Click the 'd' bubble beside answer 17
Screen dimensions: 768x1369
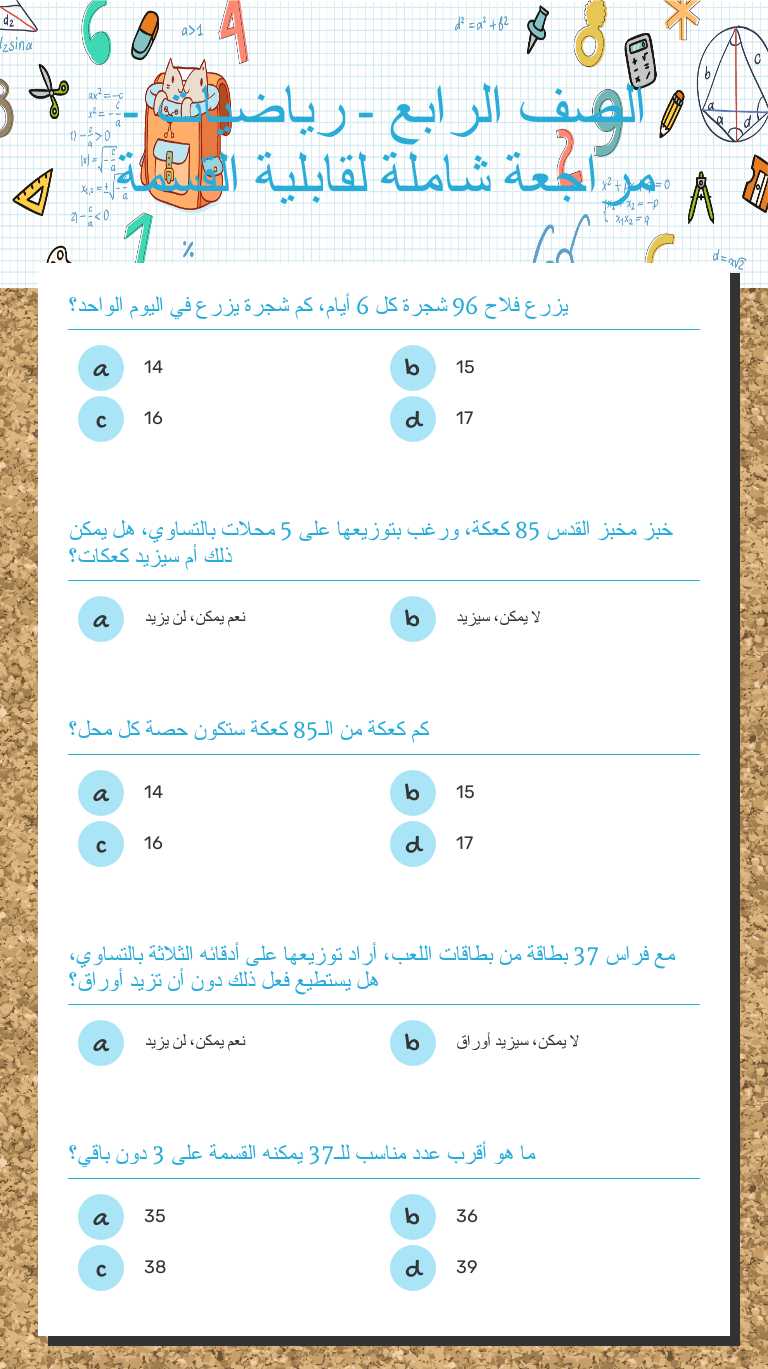click(413, 419)
